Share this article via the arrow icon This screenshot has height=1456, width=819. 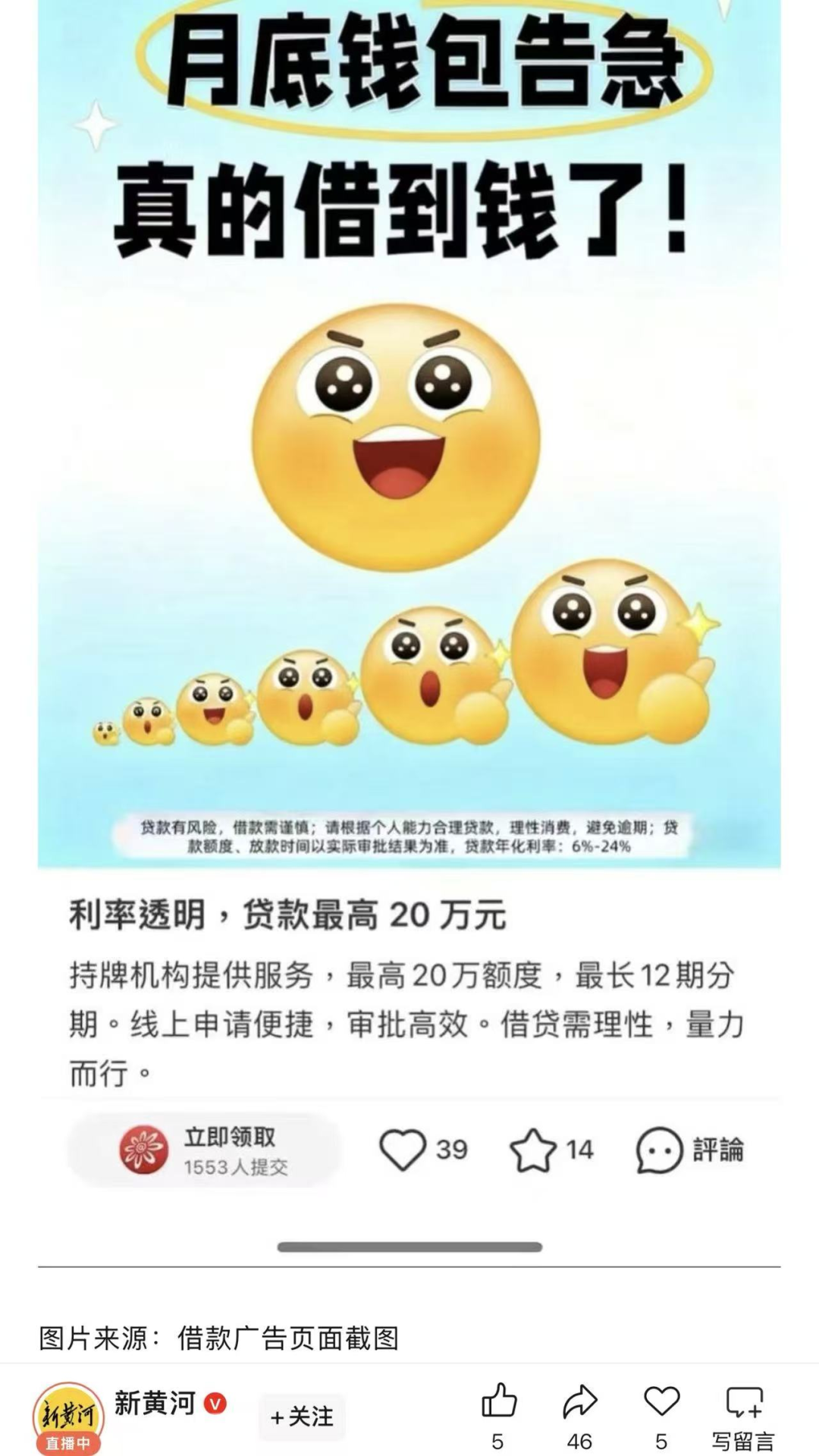(580, 1401)
